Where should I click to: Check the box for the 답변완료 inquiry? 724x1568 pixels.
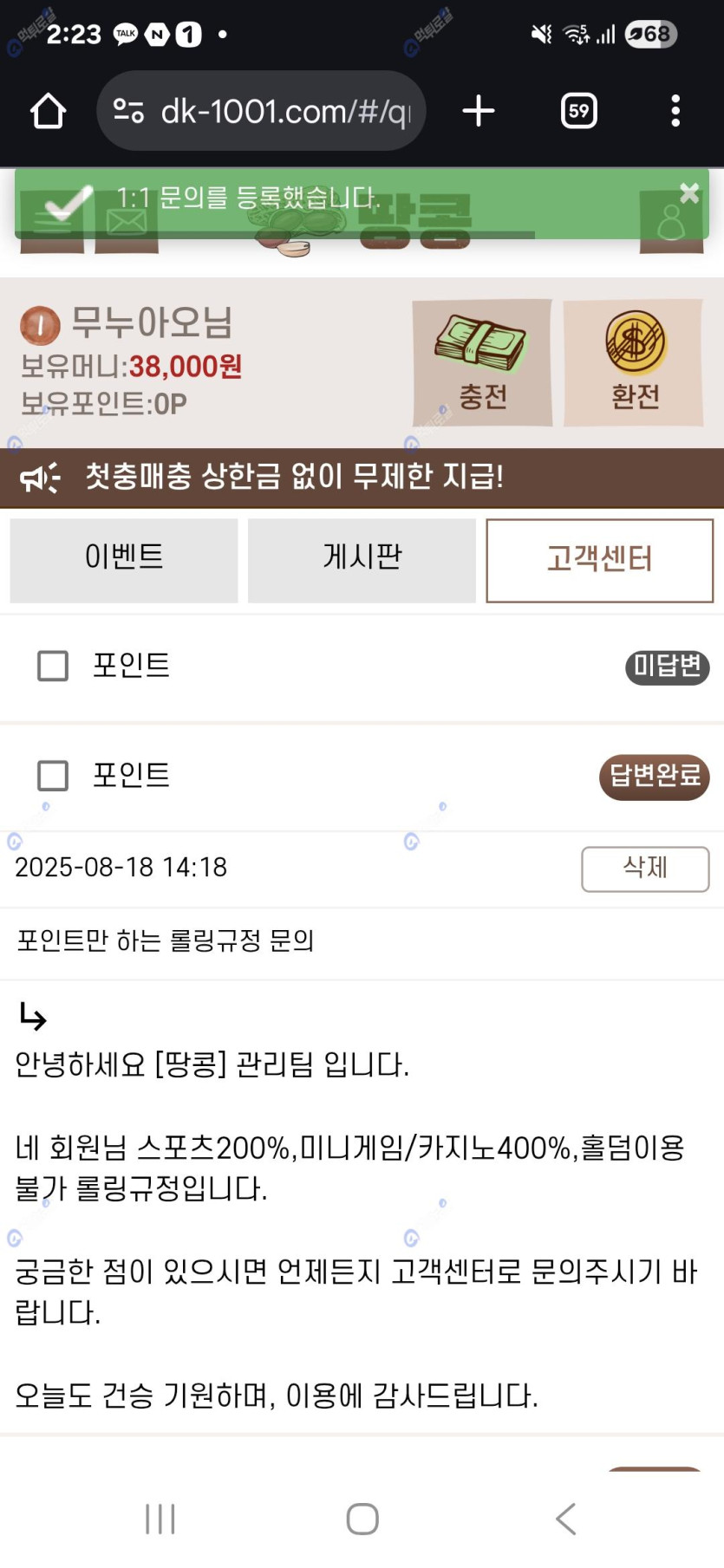(x=53, y=775)
